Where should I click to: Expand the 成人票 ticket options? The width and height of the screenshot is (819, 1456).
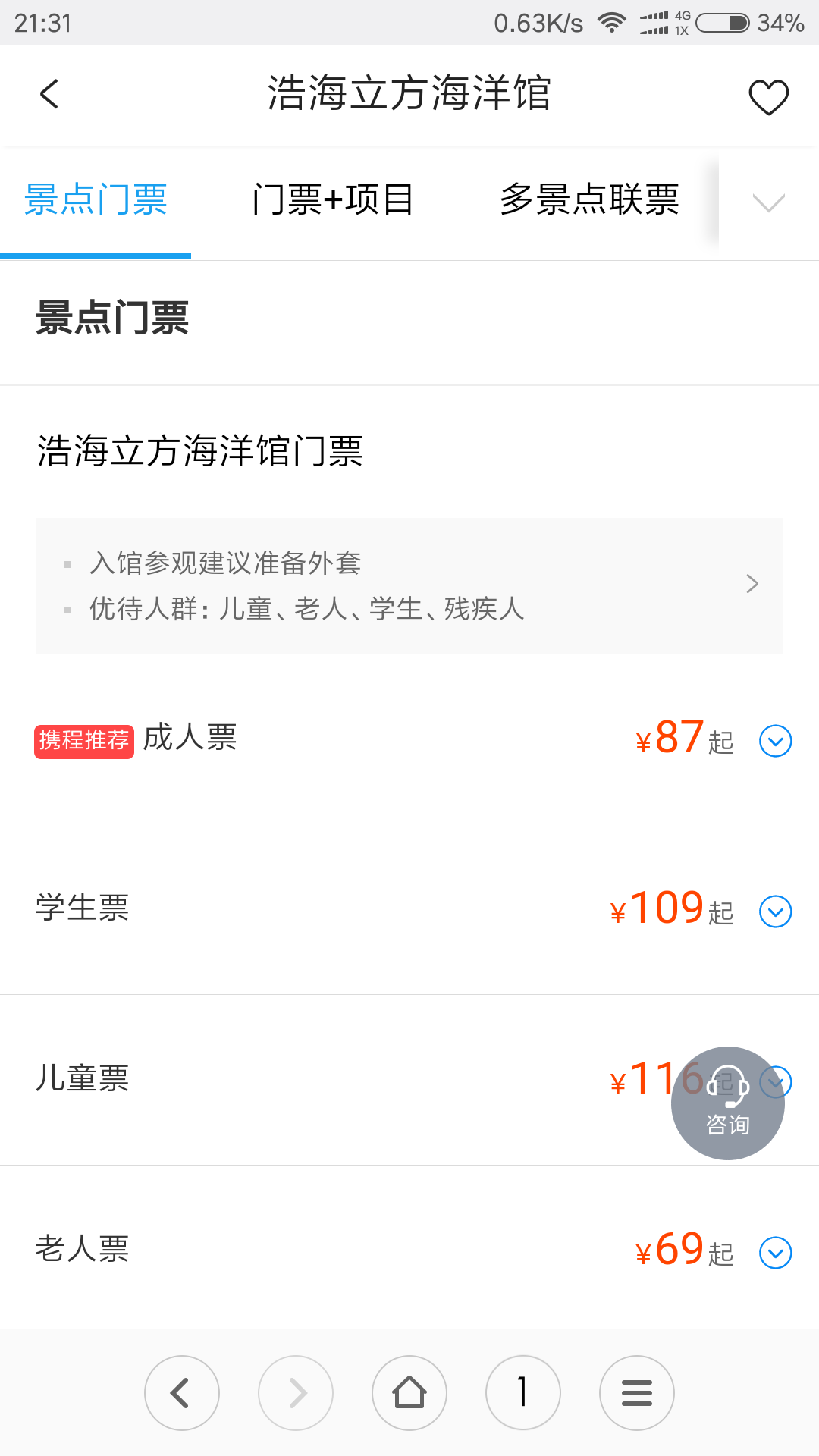point(776,741)
